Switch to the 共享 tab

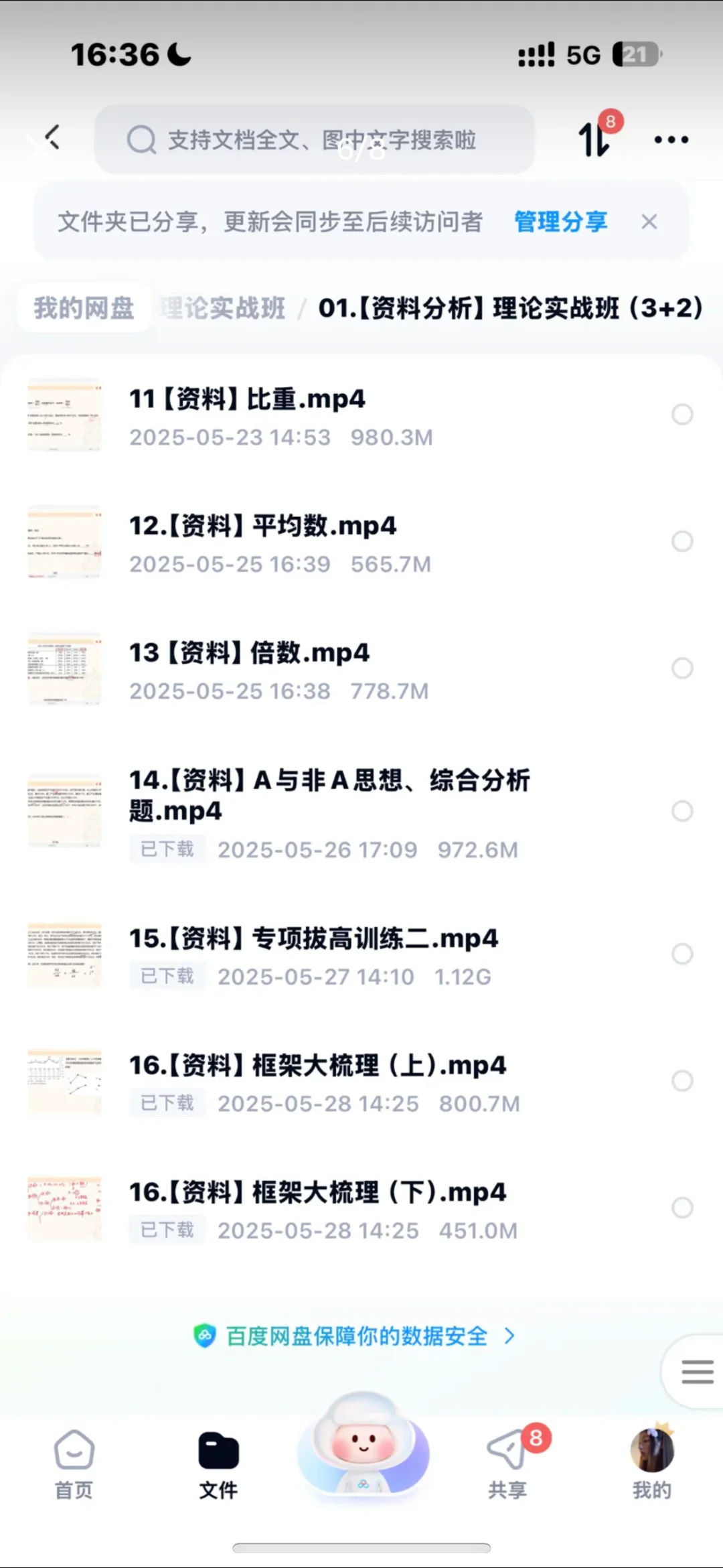tap(507, 1465)
